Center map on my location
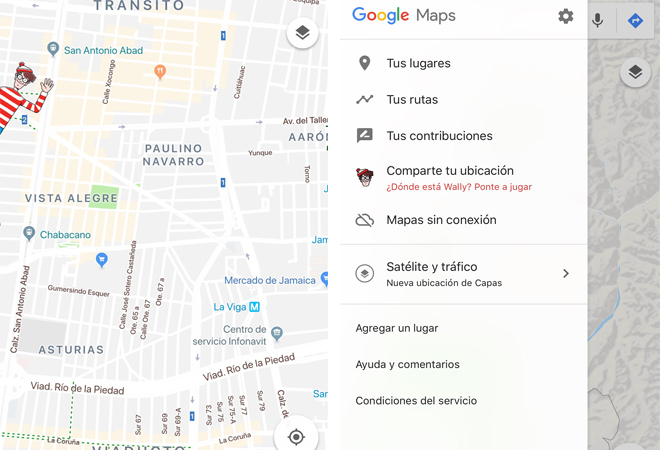660x450 pixels. (295, 437)
